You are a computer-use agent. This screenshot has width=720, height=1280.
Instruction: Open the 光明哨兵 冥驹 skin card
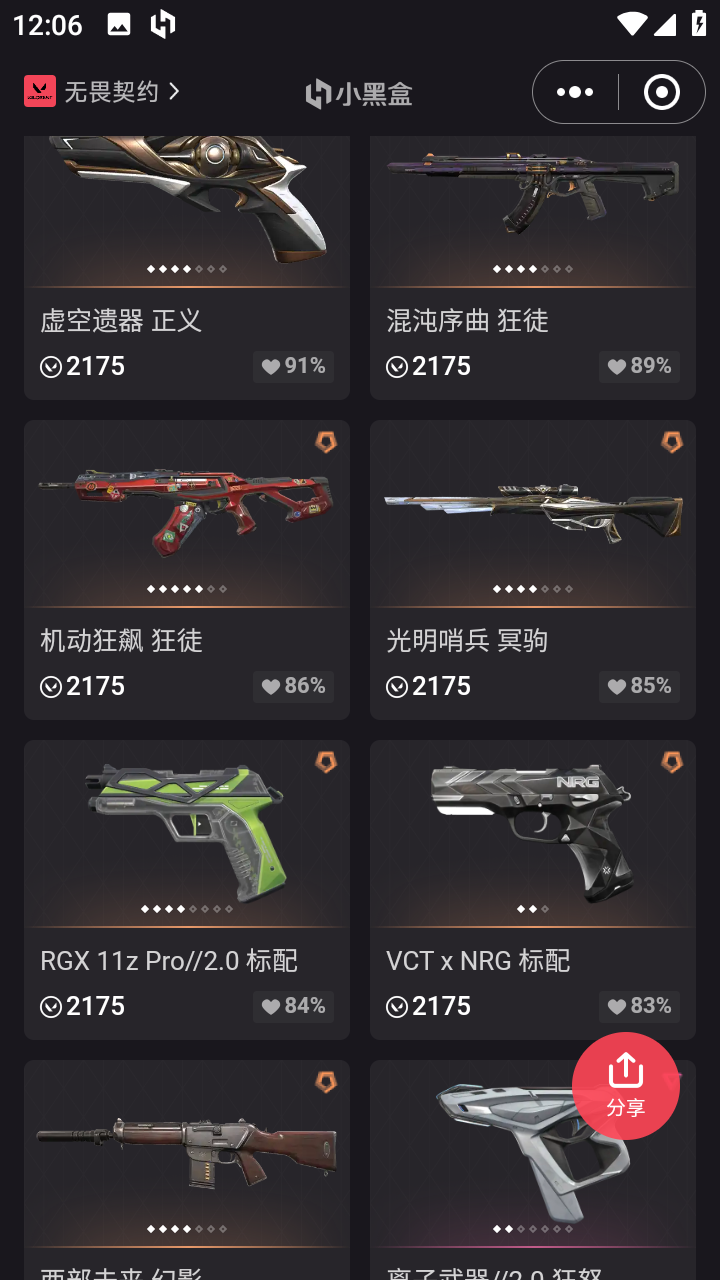point(533,570)
